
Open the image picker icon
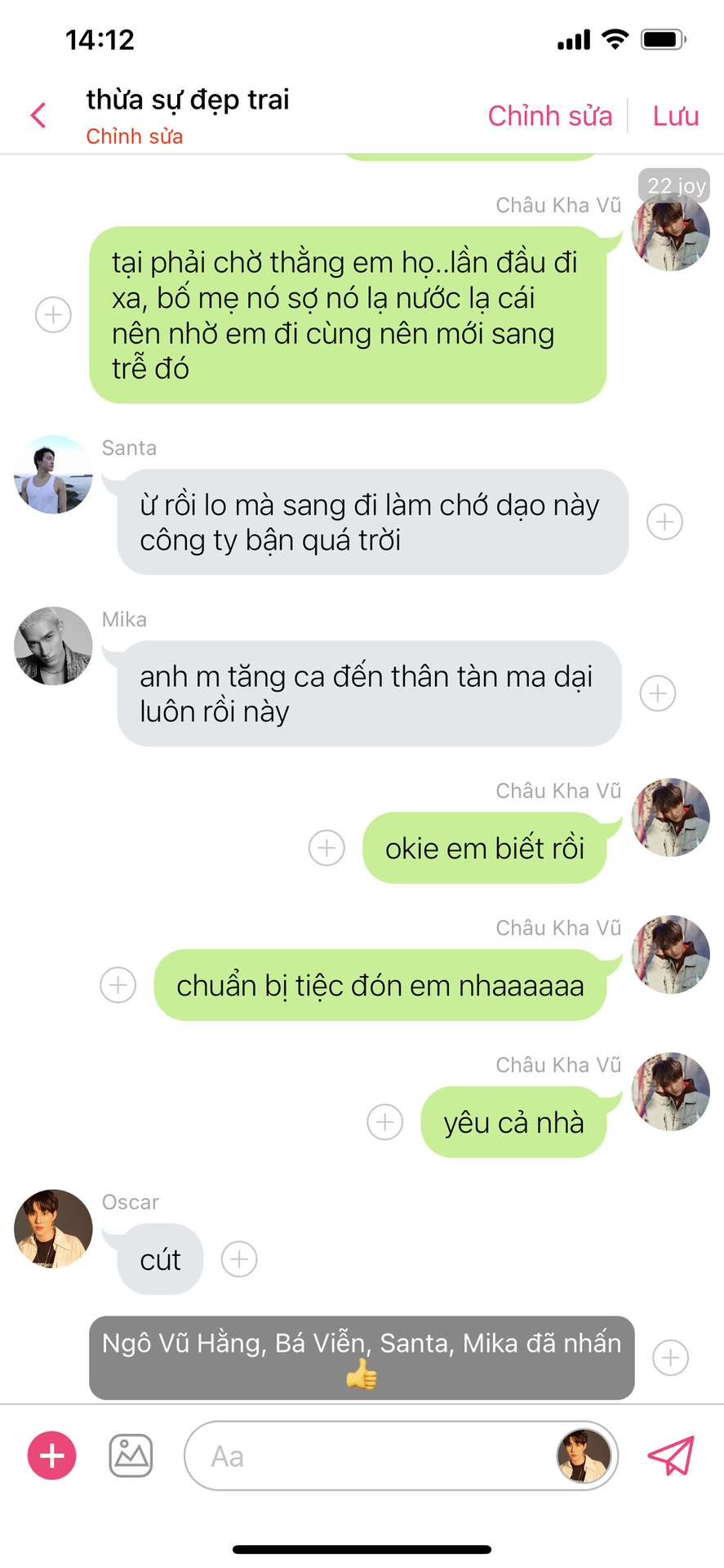131,1455
